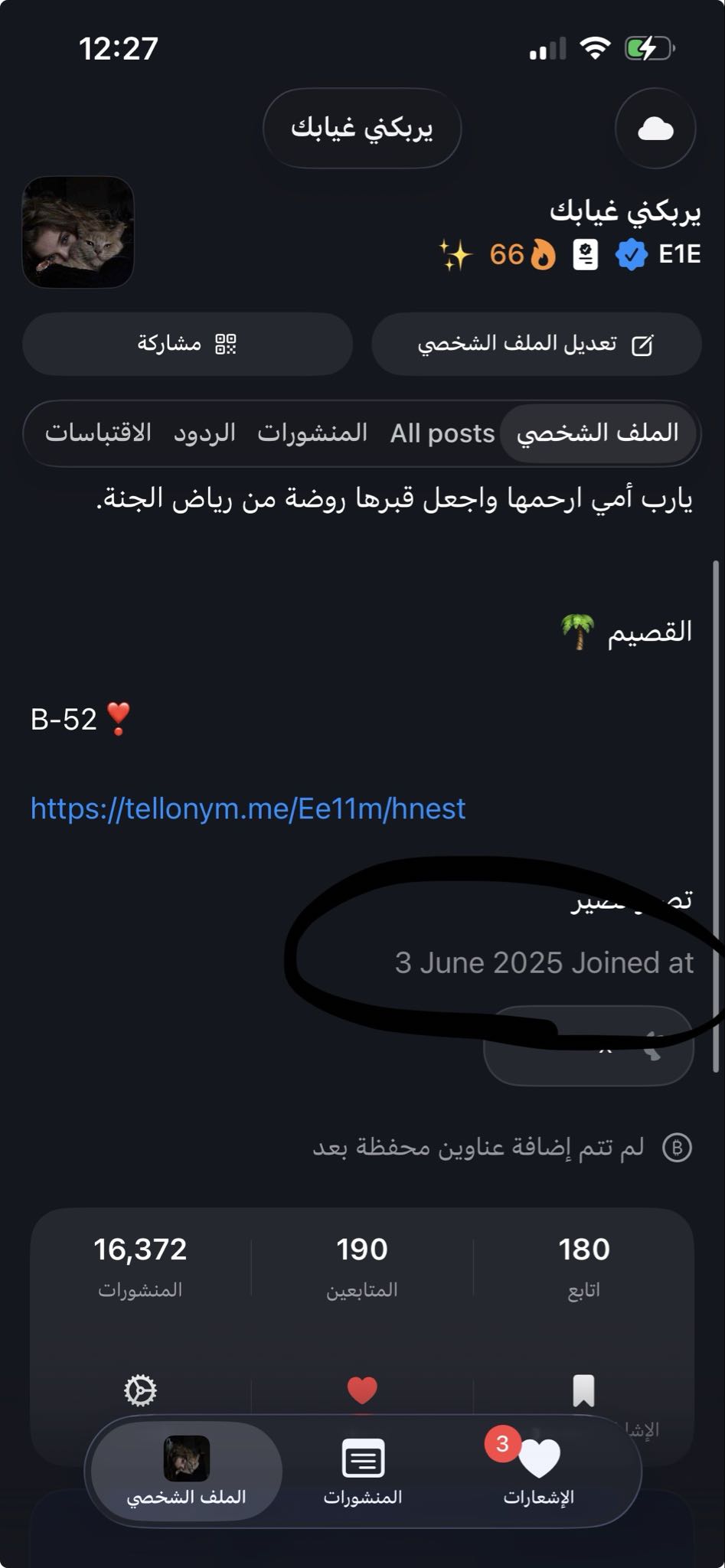Viewport: 725px width, 1568px height.
Task: Select الملف الشخصي in the bottom navigation bar
Action: click(186, 1472)
